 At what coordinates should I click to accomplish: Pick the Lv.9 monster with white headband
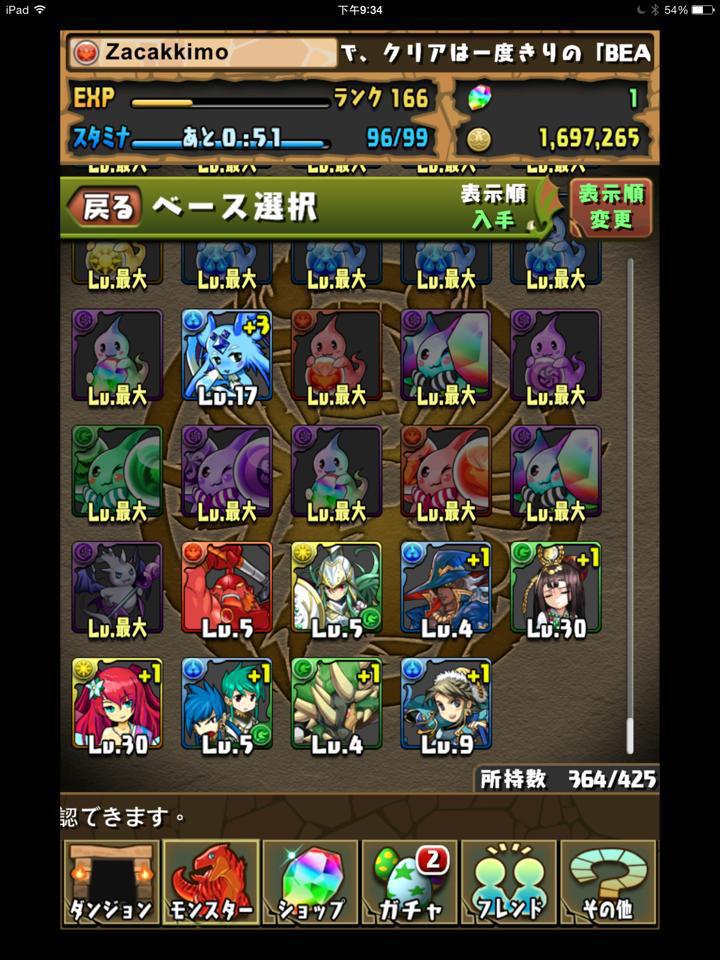click(446, 704)
